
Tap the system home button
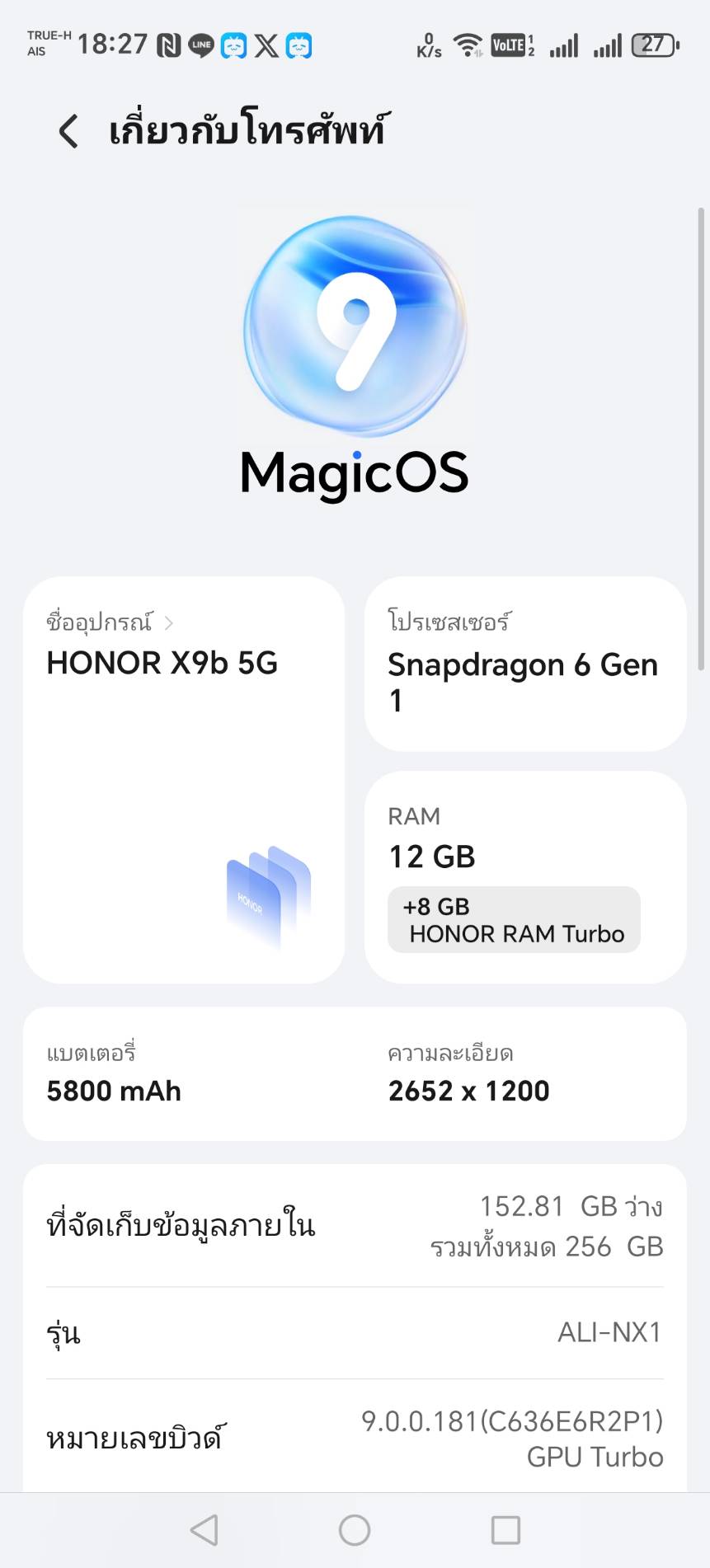point(355,1530)
